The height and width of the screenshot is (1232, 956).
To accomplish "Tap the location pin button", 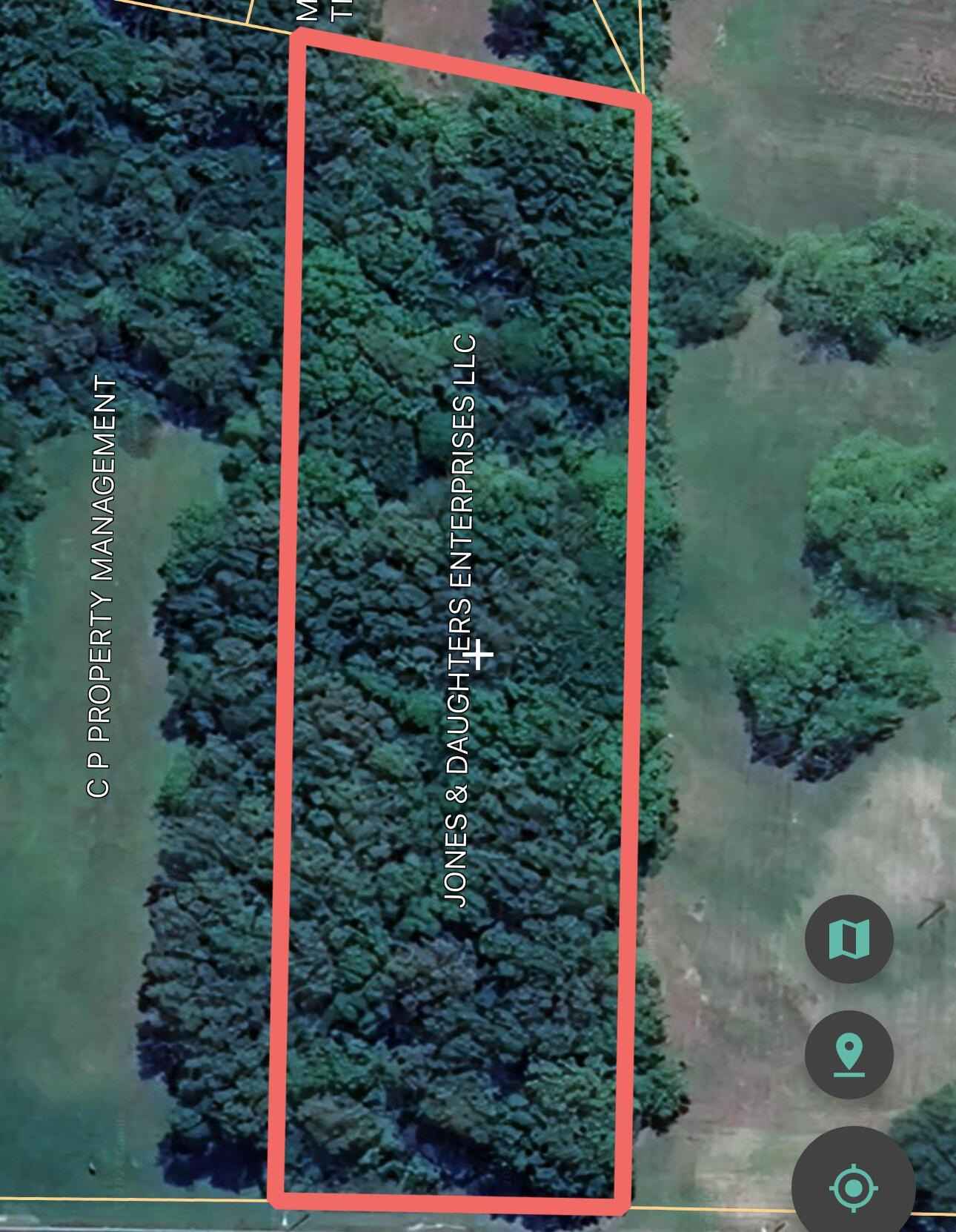I will coord(849,1054).
